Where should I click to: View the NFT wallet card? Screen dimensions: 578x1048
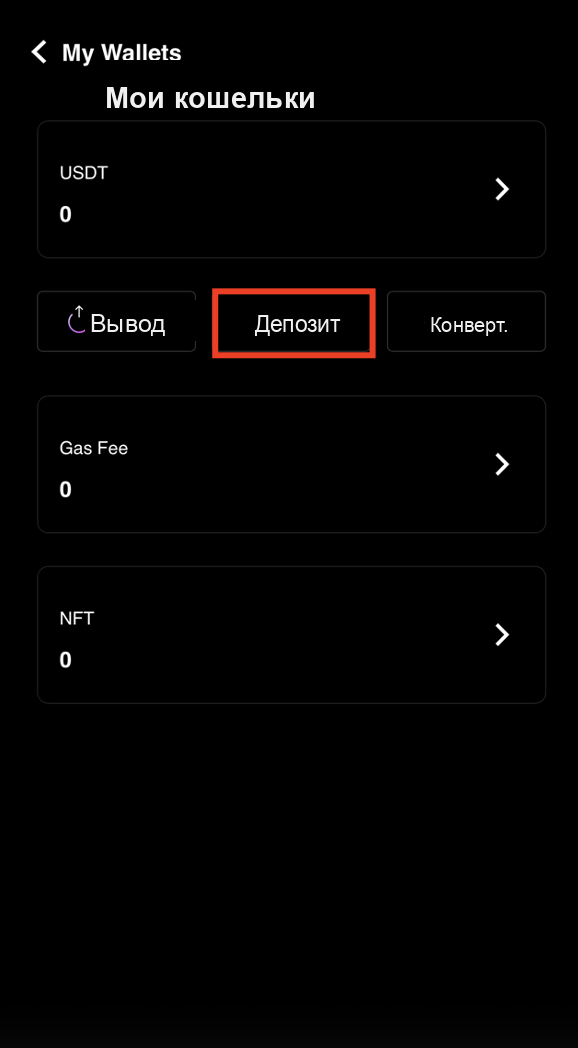click(x=291, y=634)
